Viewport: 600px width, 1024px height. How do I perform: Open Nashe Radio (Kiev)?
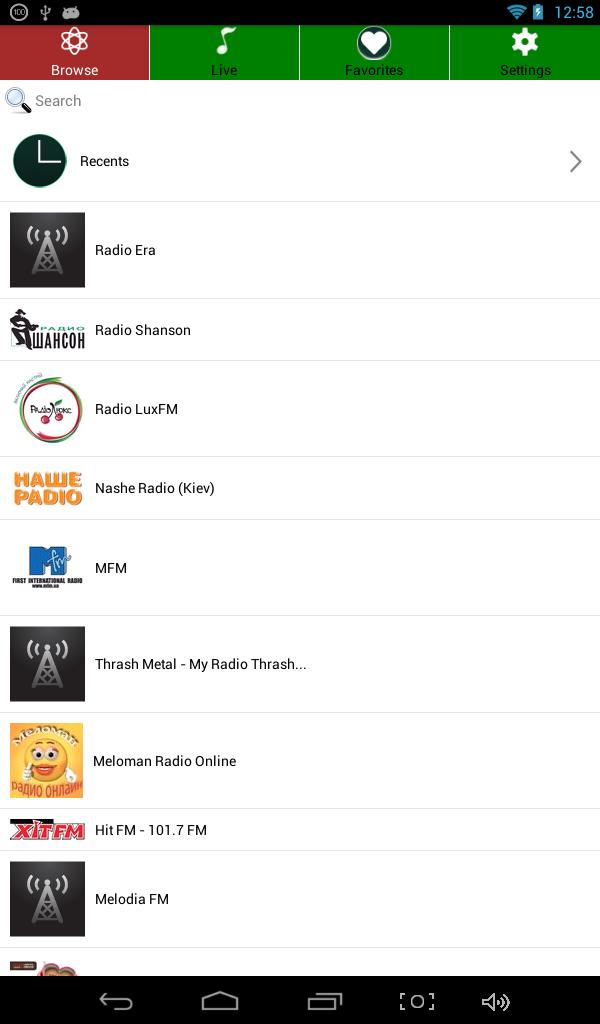[300, 488]
